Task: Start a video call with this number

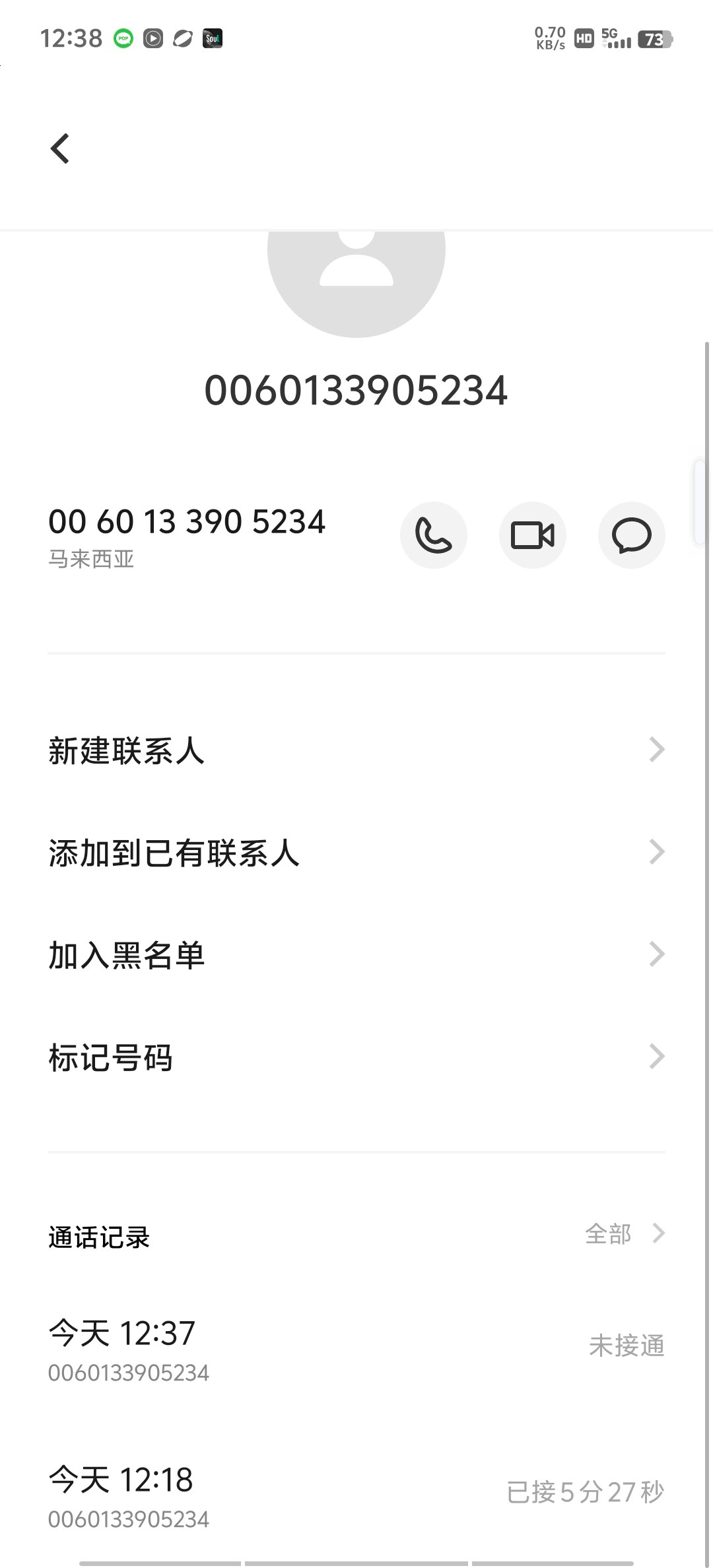Action: (x=533, y=535)
